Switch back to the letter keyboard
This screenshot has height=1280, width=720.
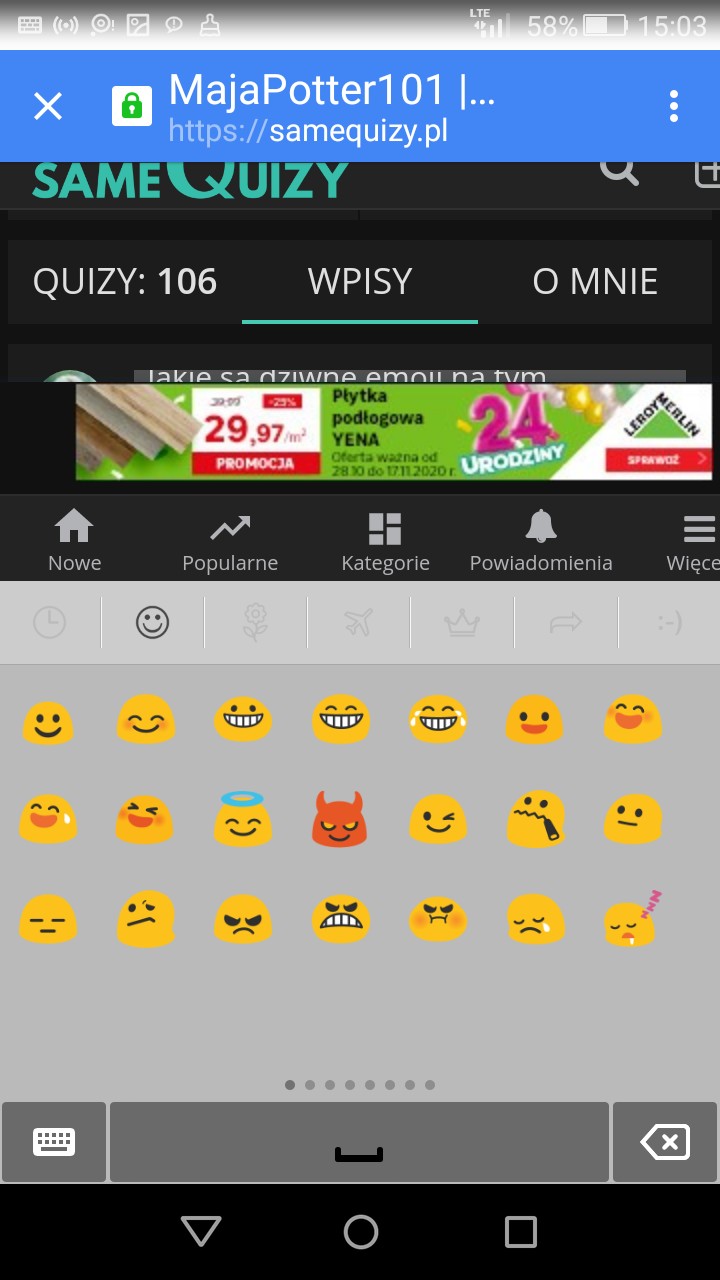click(54, 1141)
